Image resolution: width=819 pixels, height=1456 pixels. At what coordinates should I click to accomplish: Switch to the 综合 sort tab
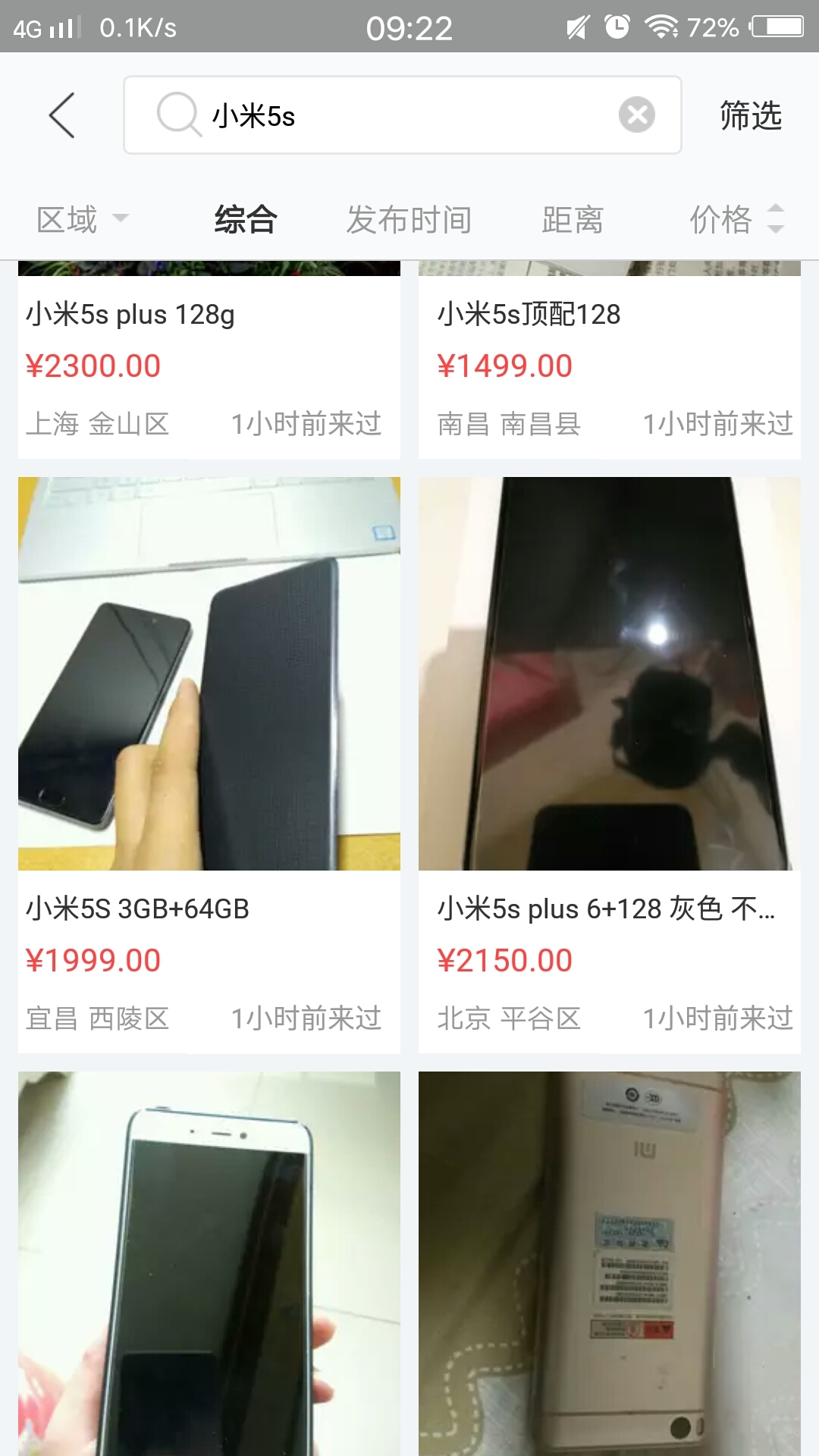(x=246, y=220)
